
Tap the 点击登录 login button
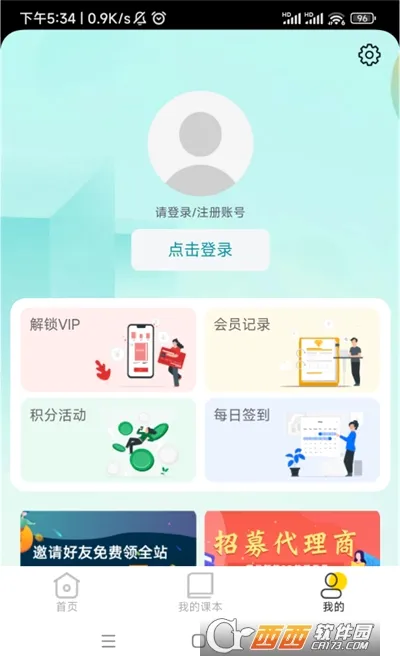coord(200,250)
